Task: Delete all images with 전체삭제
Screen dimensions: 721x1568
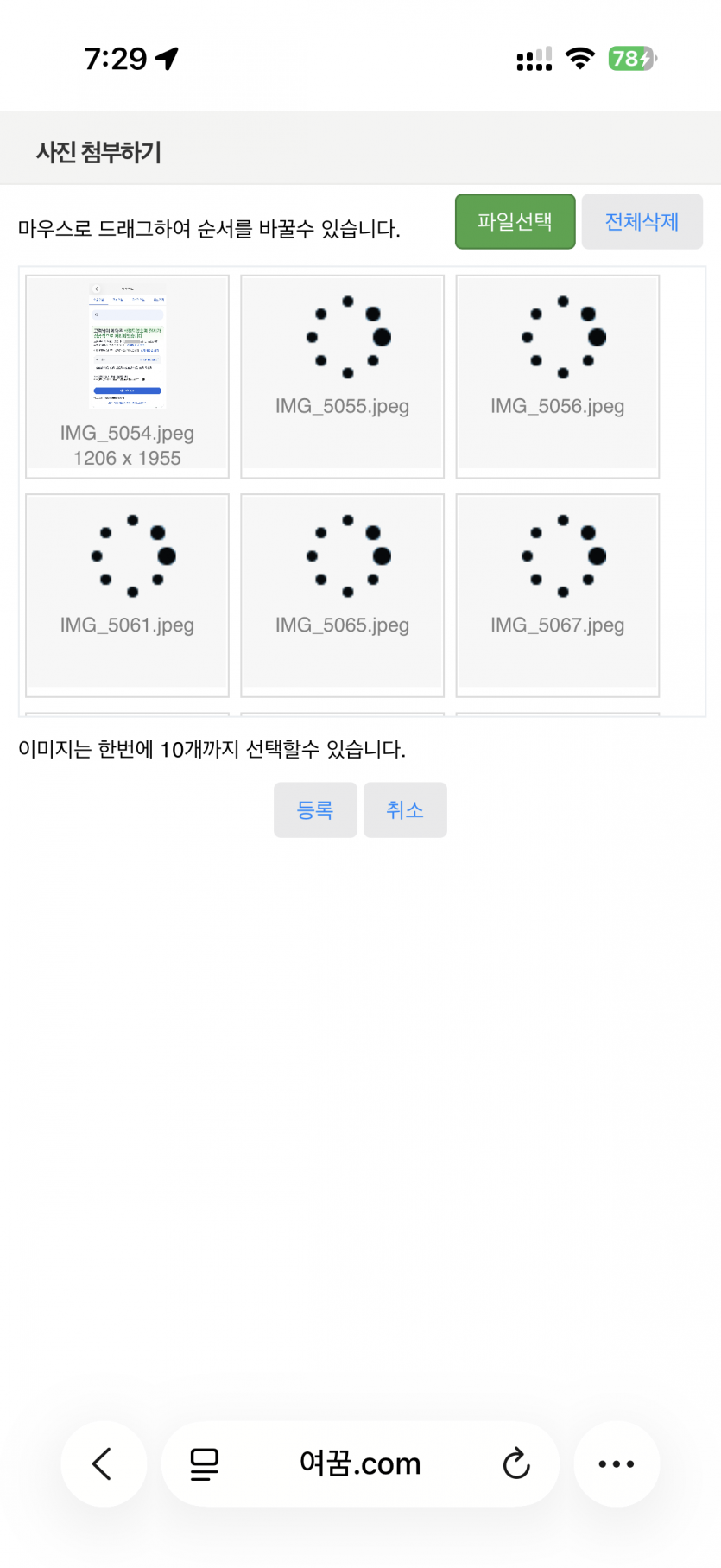Action: tap(642, 222)
